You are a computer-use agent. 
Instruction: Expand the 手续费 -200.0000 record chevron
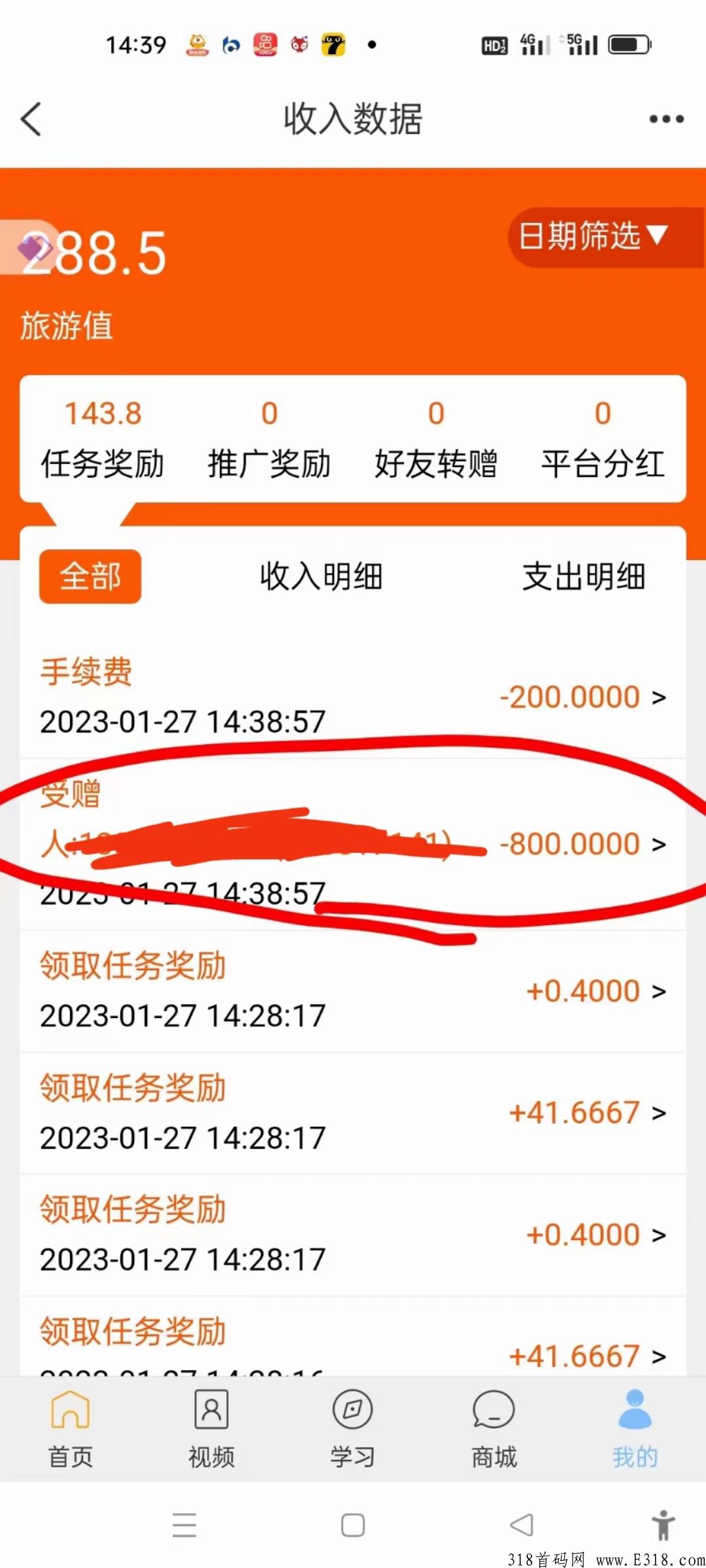click(659, 696)
